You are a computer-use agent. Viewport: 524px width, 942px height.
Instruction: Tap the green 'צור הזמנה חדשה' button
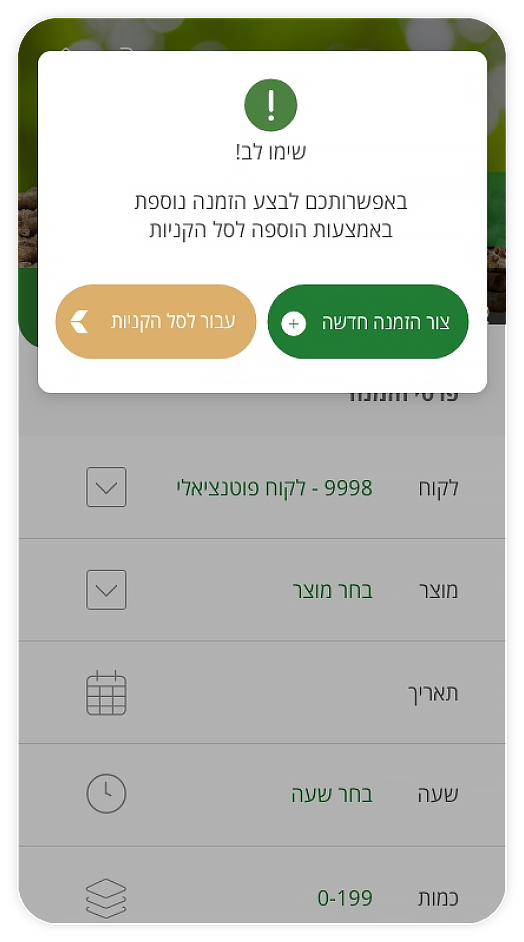(x=368, y=321)
